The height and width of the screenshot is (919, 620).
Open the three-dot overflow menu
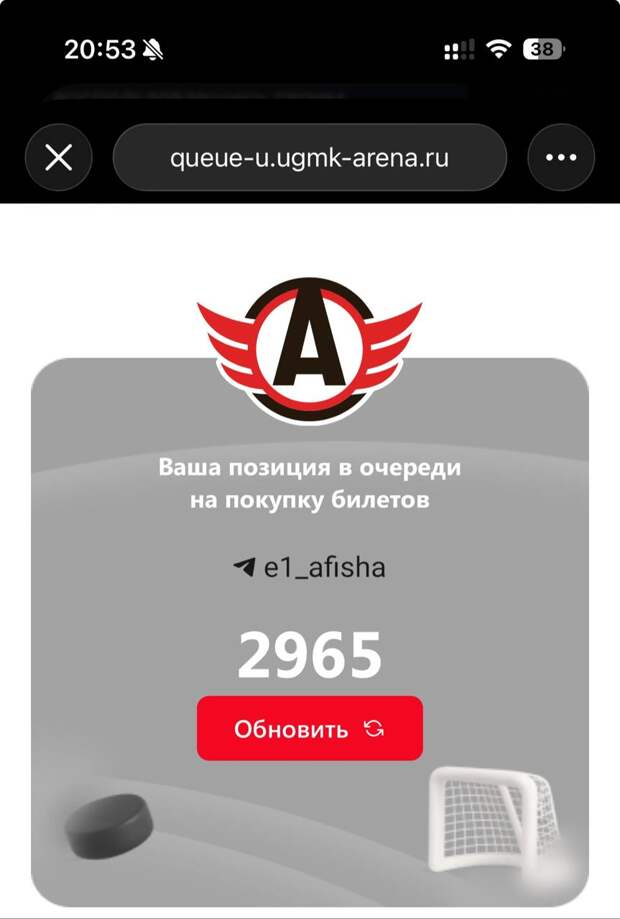tap(560, 158)
